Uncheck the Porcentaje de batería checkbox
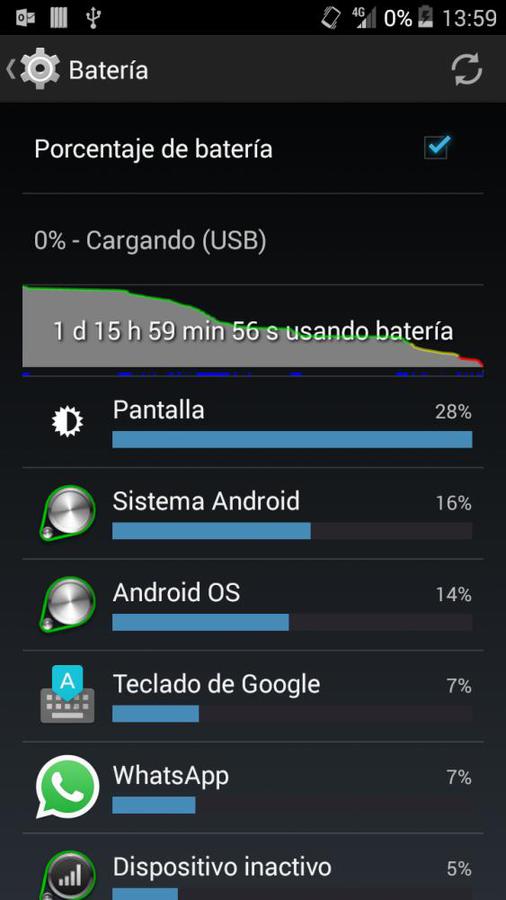 437,148
